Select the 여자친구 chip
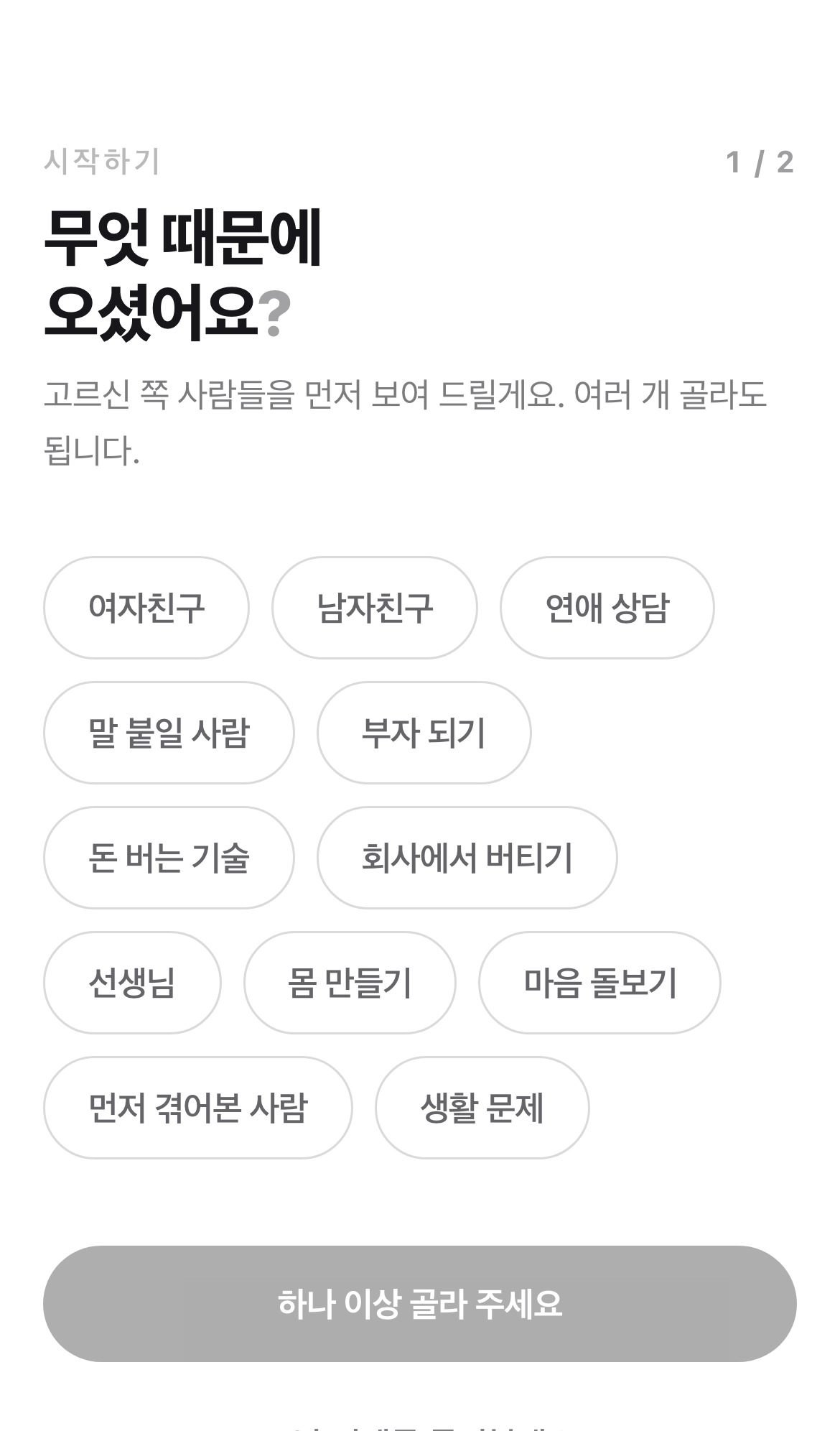Image resolution: width=840 pixels, height=1431 pixels. tap(146, 608)
